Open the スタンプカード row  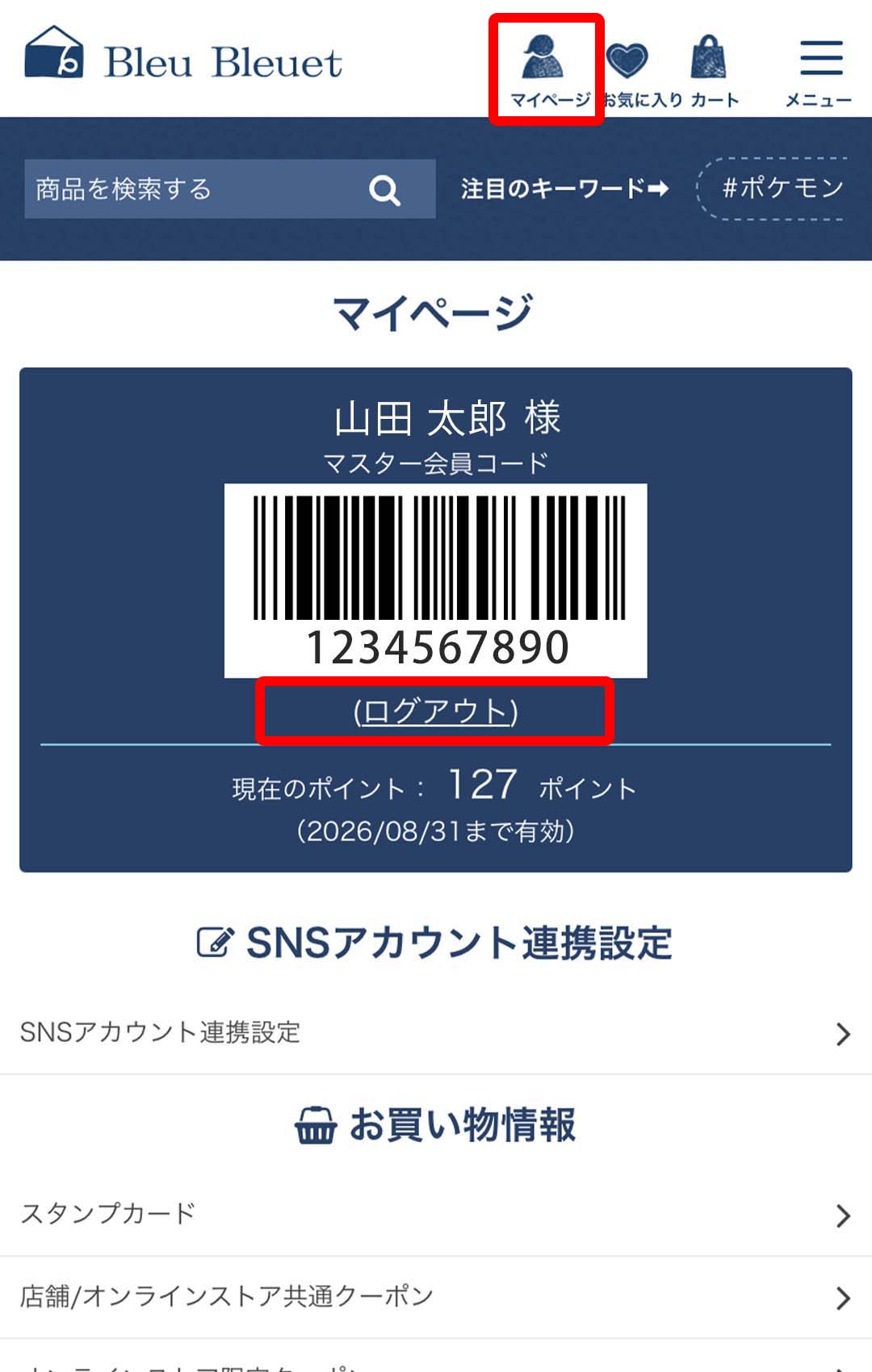(x=436, y=1213)
